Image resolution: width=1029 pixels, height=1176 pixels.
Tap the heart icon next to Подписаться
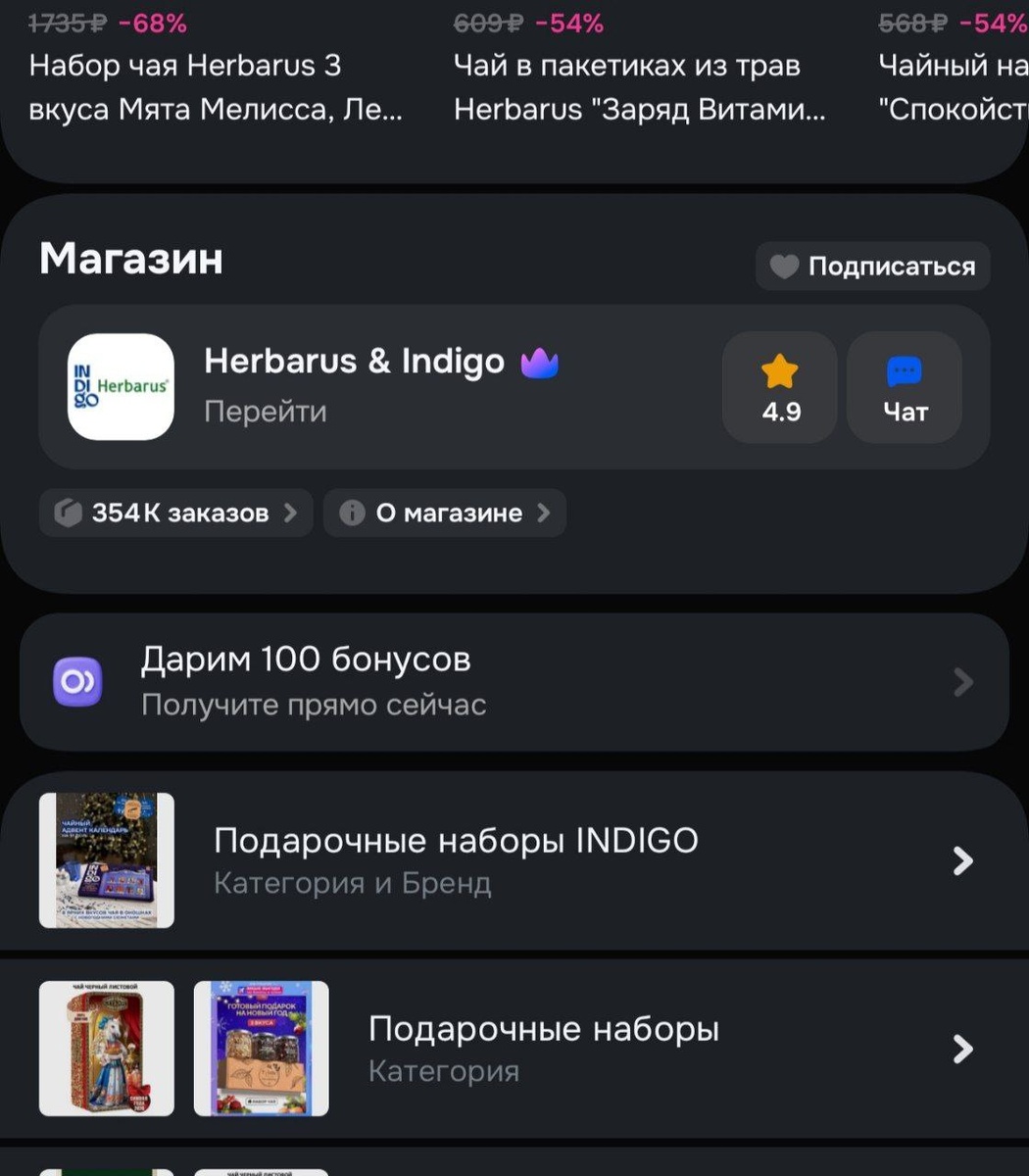click(x=782, y=266)
